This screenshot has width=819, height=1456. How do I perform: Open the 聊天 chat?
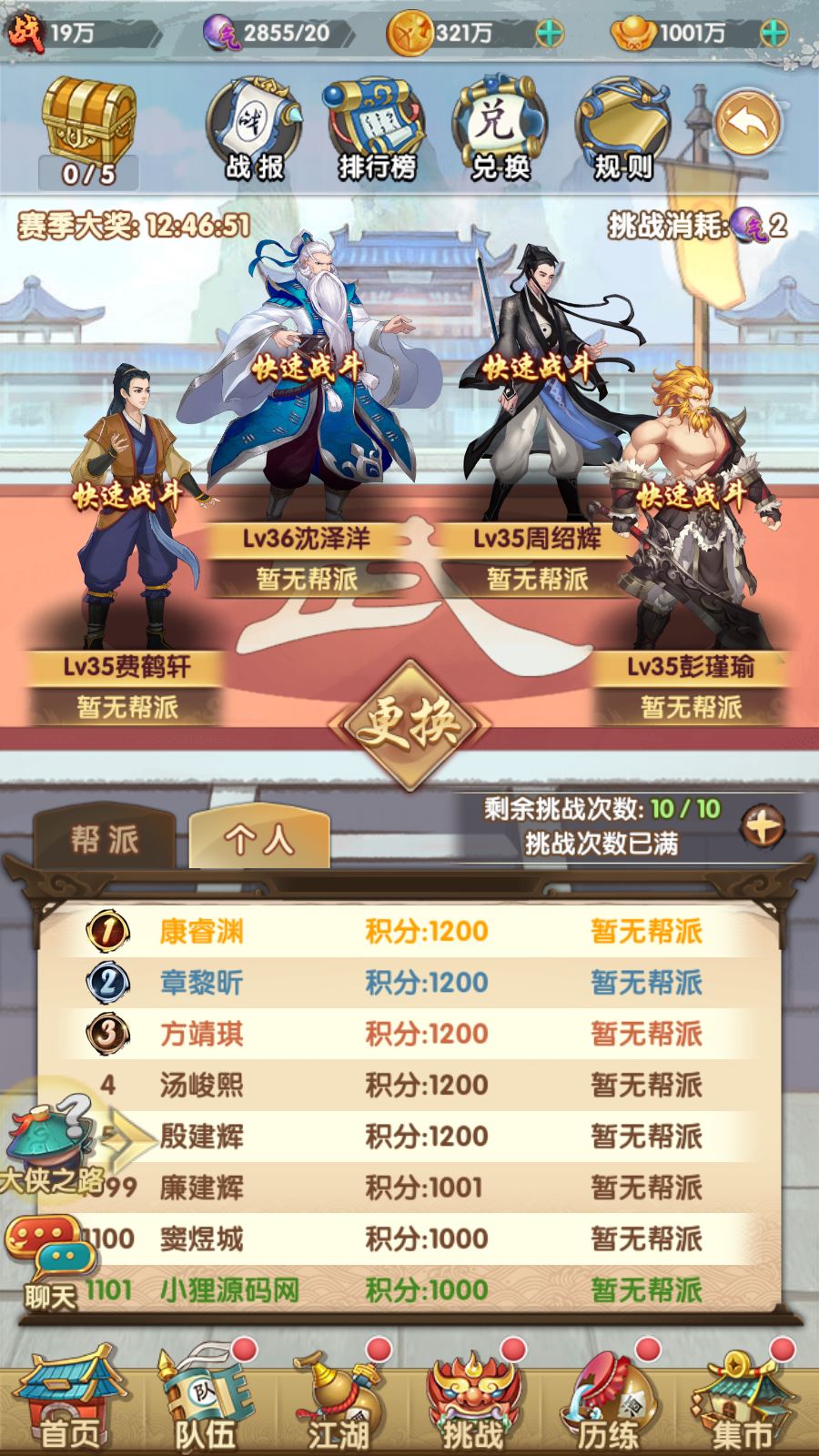coord(50,1265)
